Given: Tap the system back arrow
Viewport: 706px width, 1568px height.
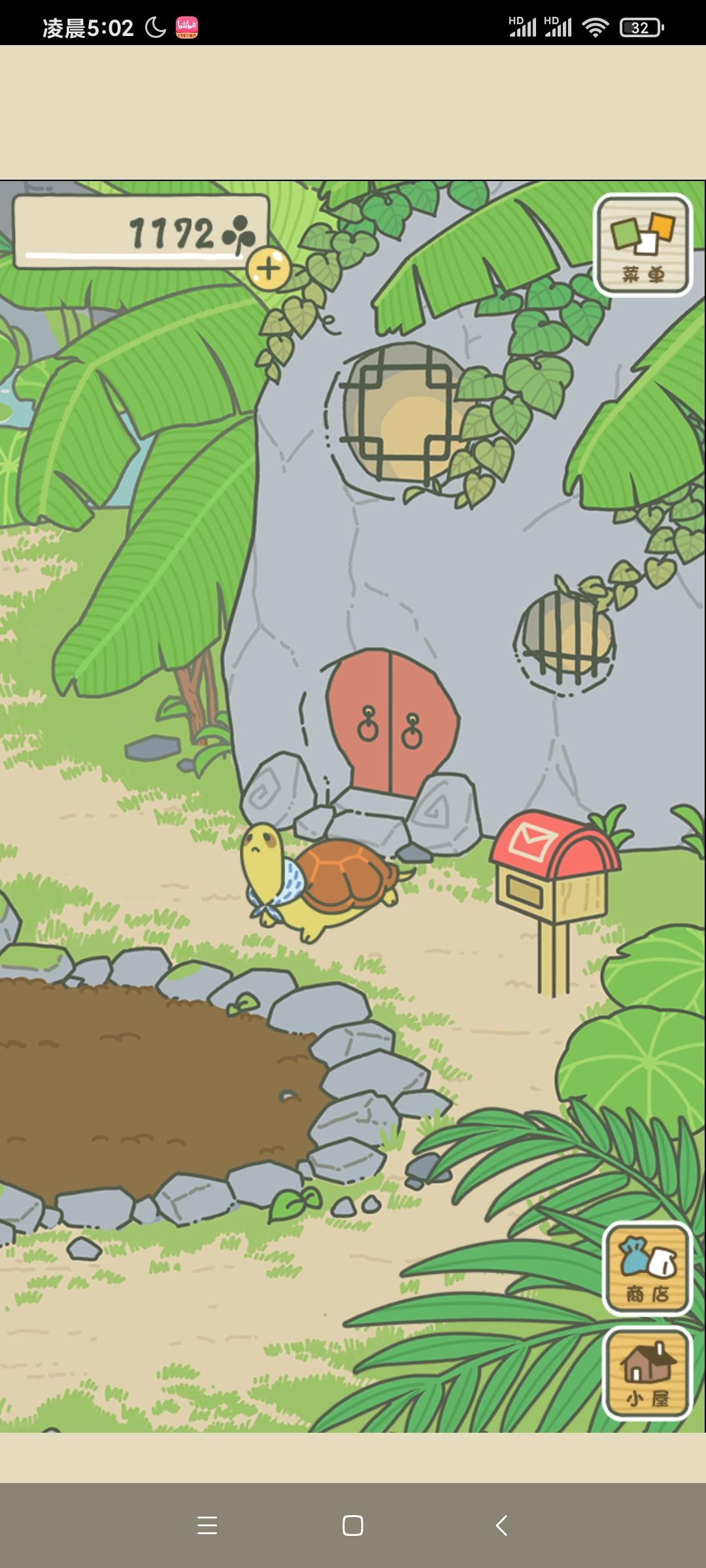Looking at the screenshot, I should [501, 1526].
